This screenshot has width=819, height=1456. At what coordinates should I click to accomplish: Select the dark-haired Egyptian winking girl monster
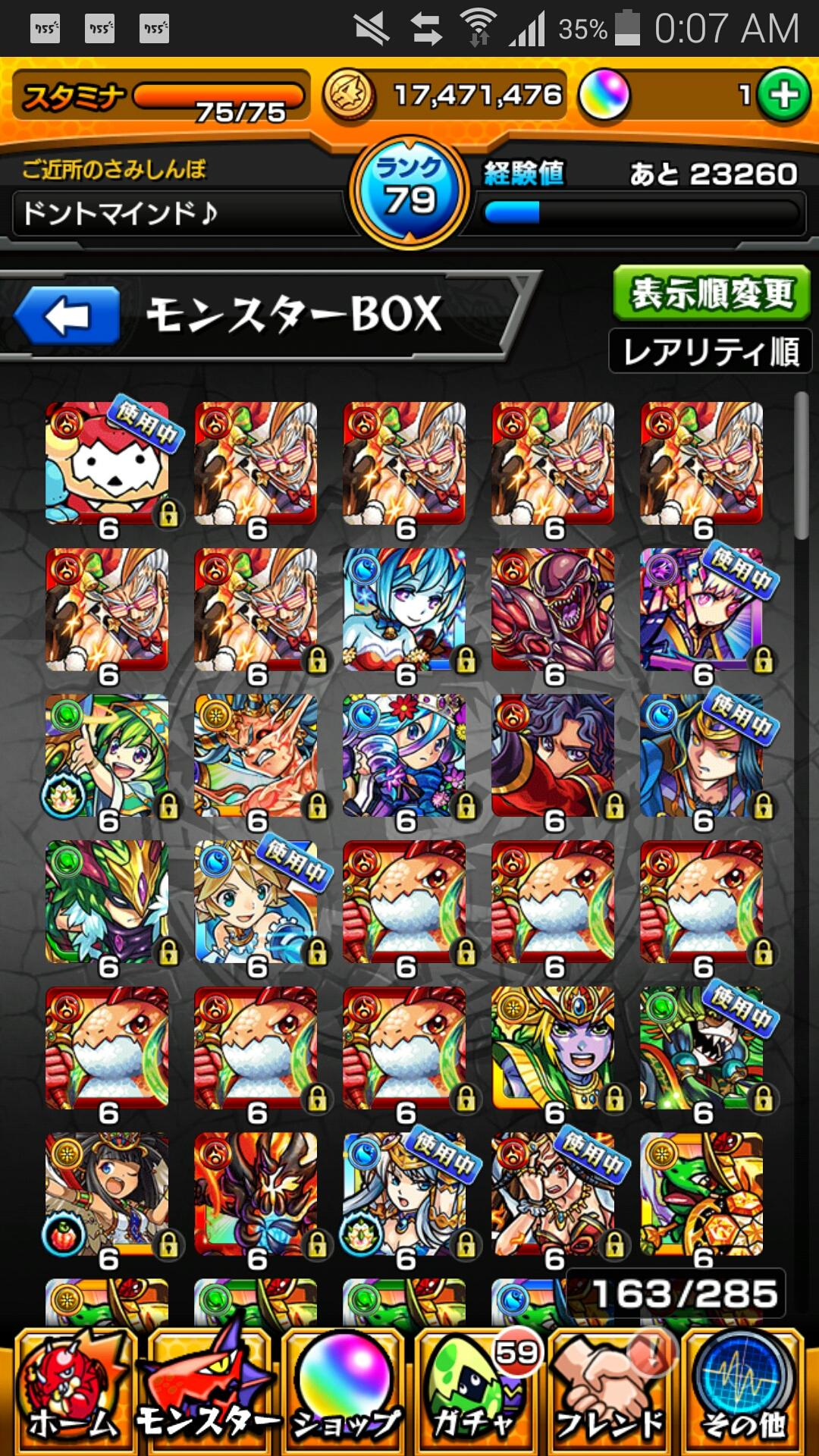[x=107, y=1194]
